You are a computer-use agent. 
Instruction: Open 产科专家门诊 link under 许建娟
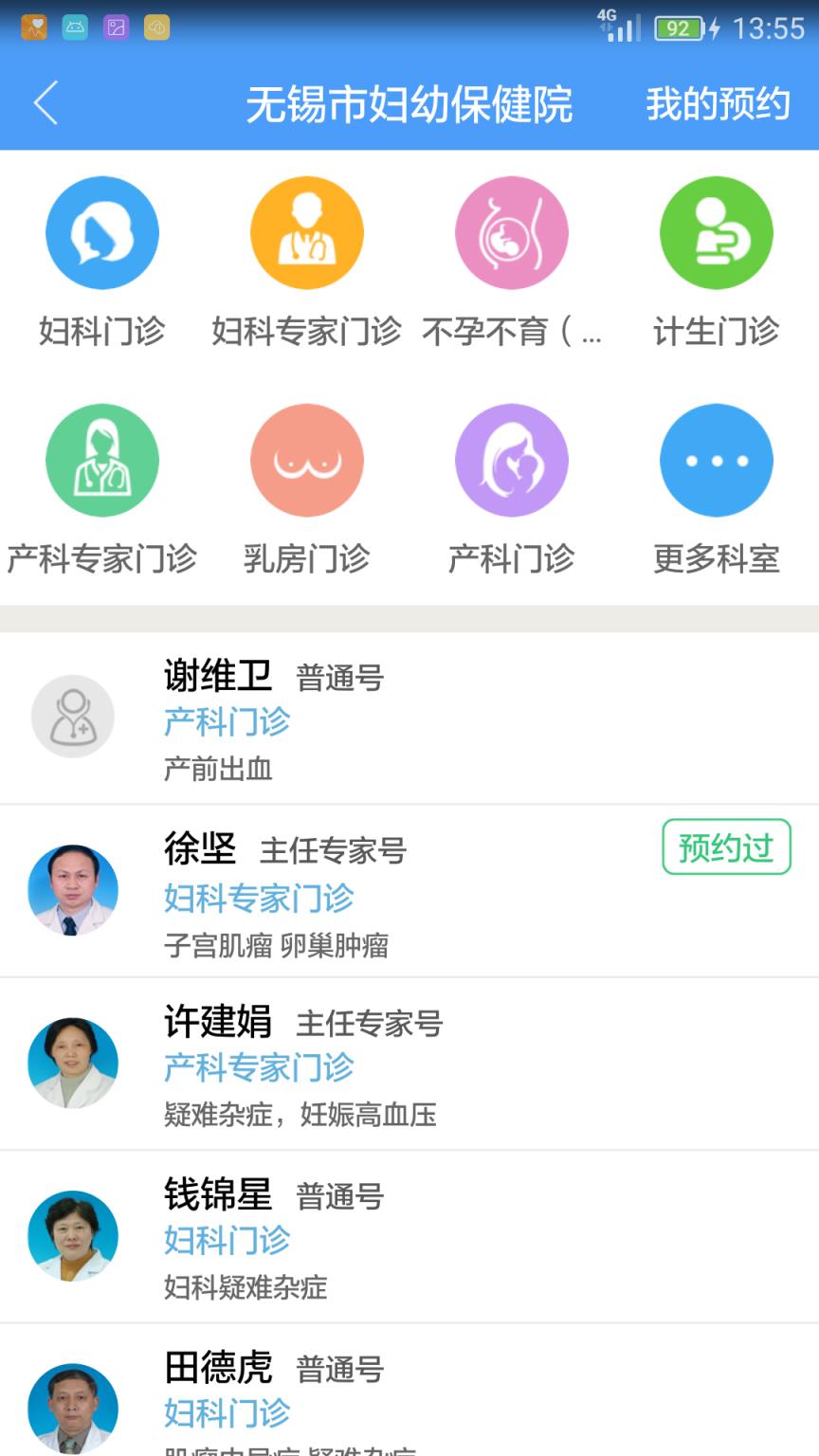click(x=256, y=1069)
